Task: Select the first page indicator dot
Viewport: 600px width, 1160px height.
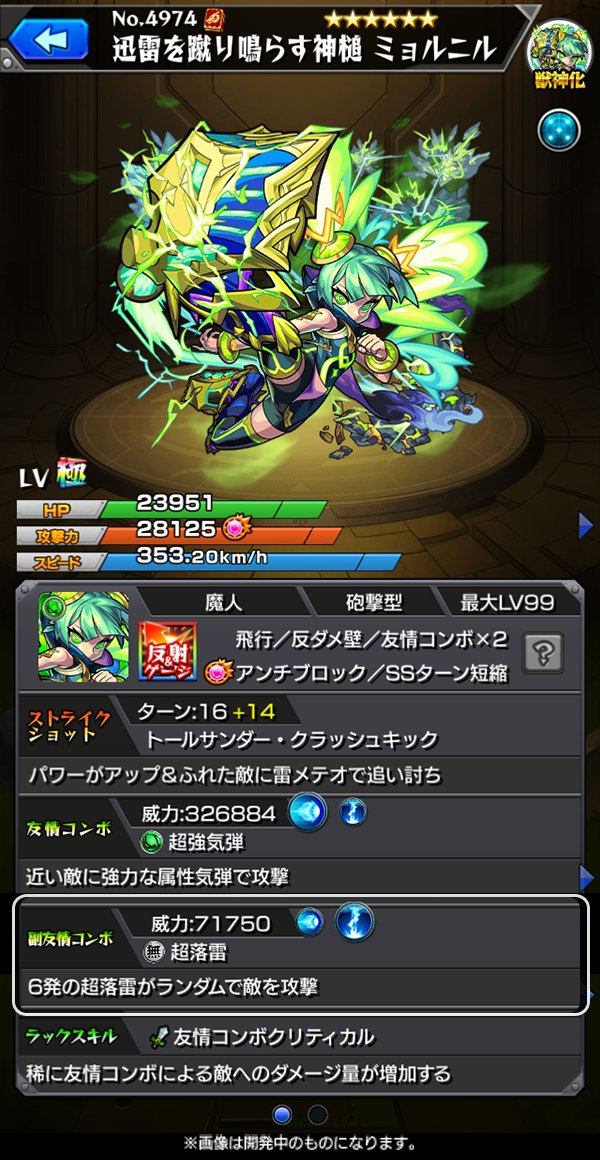Action: click(283, 1113)
